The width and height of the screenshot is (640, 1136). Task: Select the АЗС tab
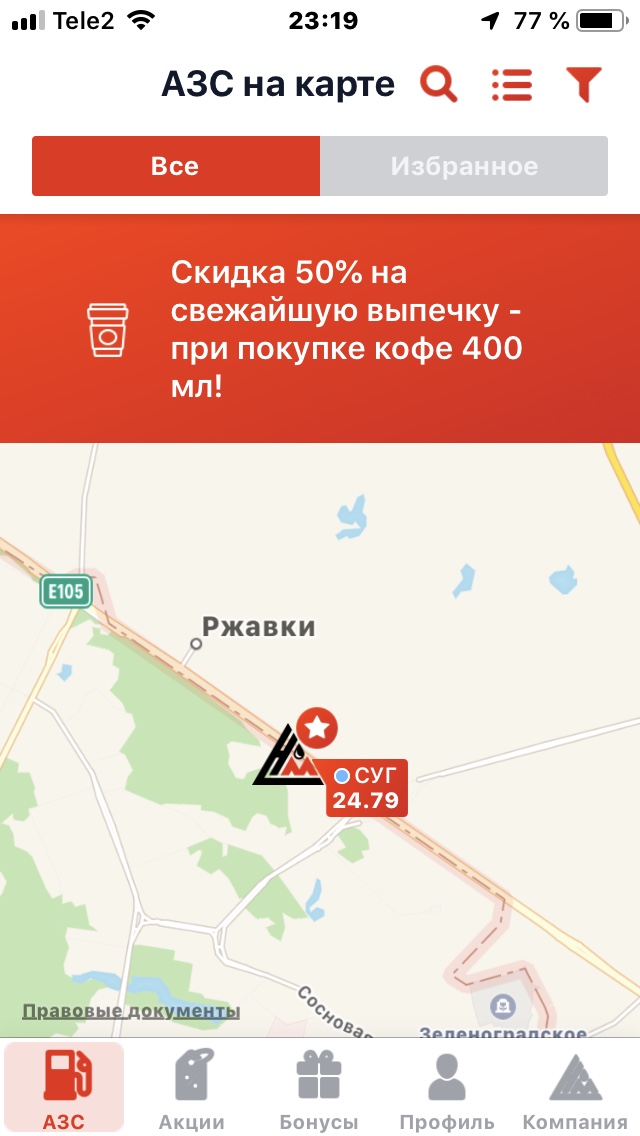point(64,1089)
